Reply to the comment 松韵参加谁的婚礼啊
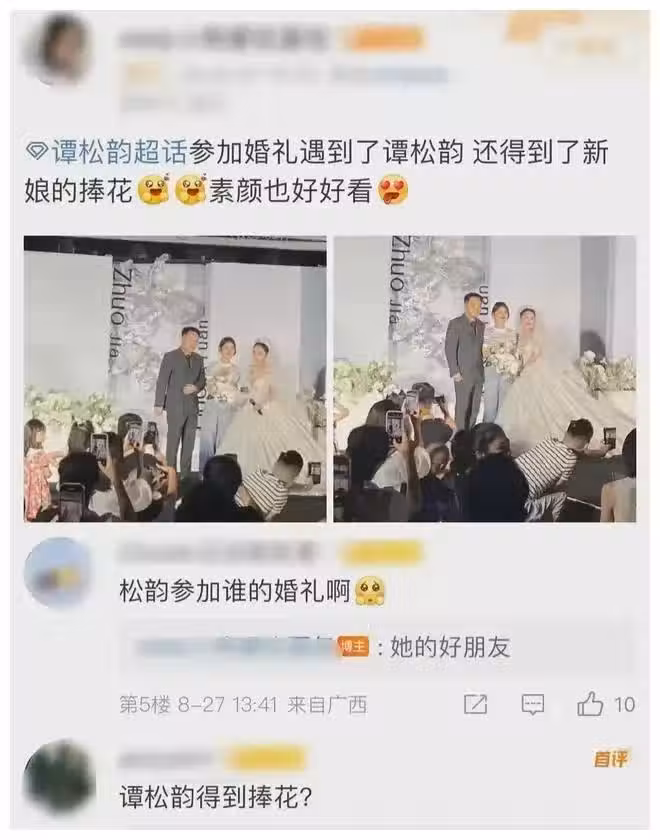 pyautogui.click(x=533, y=704)
